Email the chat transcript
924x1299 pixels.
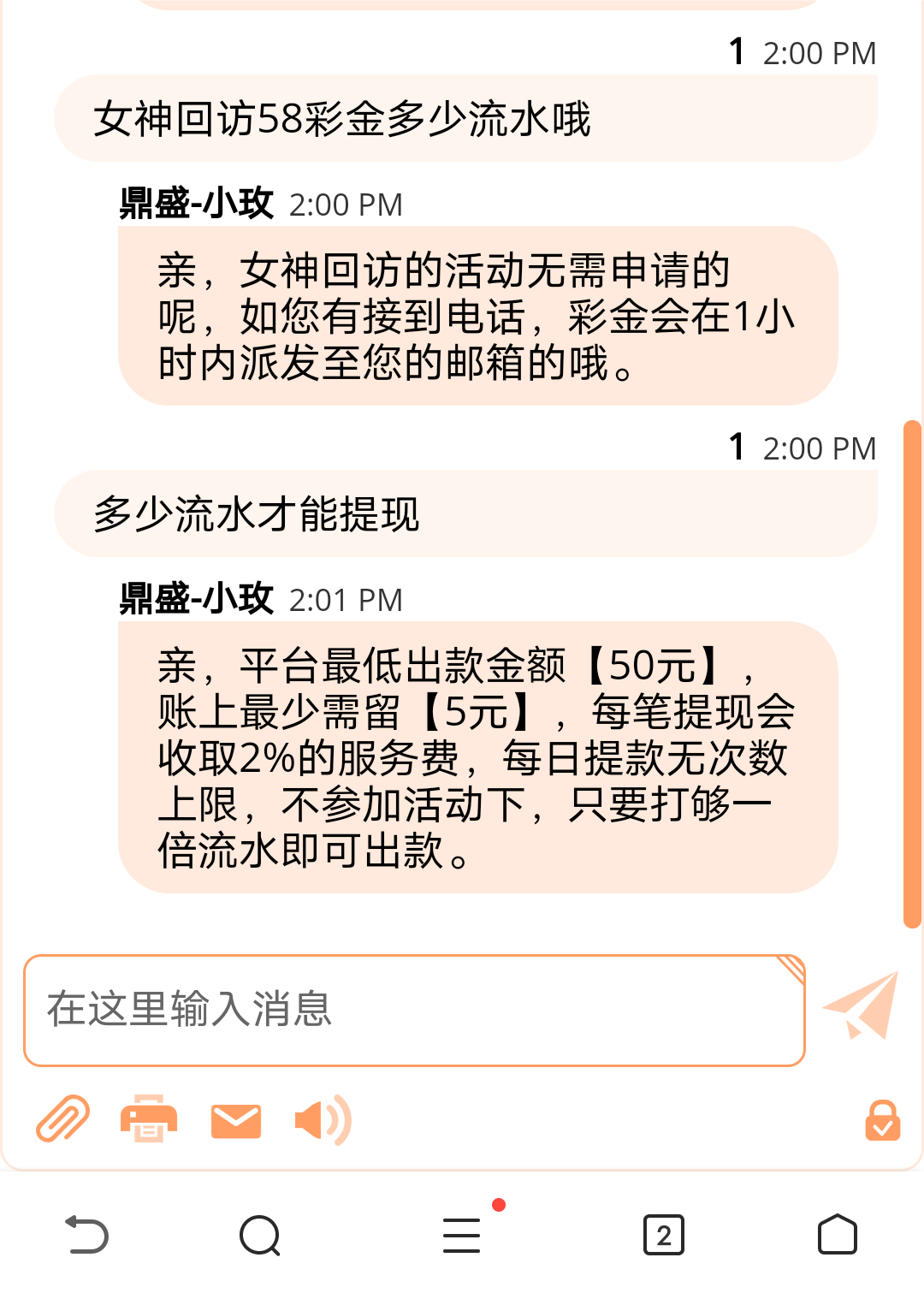click(x=235, y=1121)
